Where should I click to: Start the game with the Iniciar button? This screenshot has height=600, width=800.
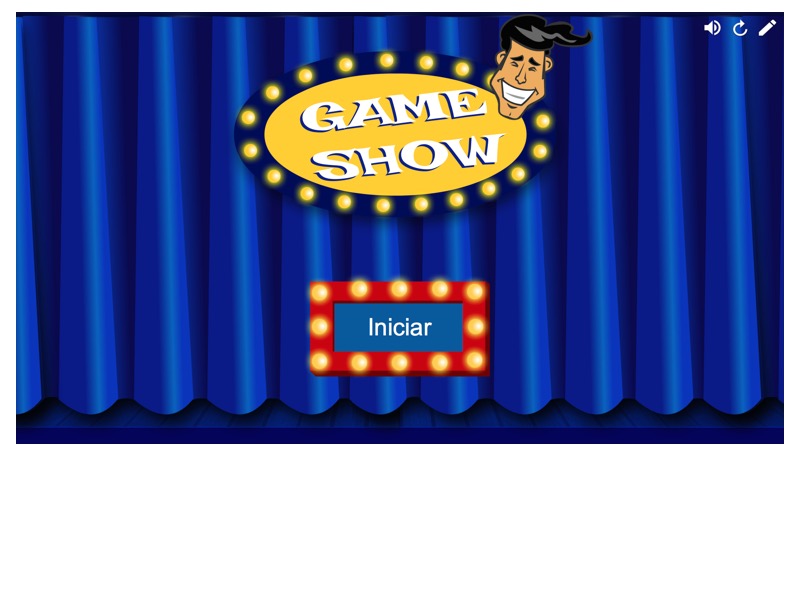point(398,327)
